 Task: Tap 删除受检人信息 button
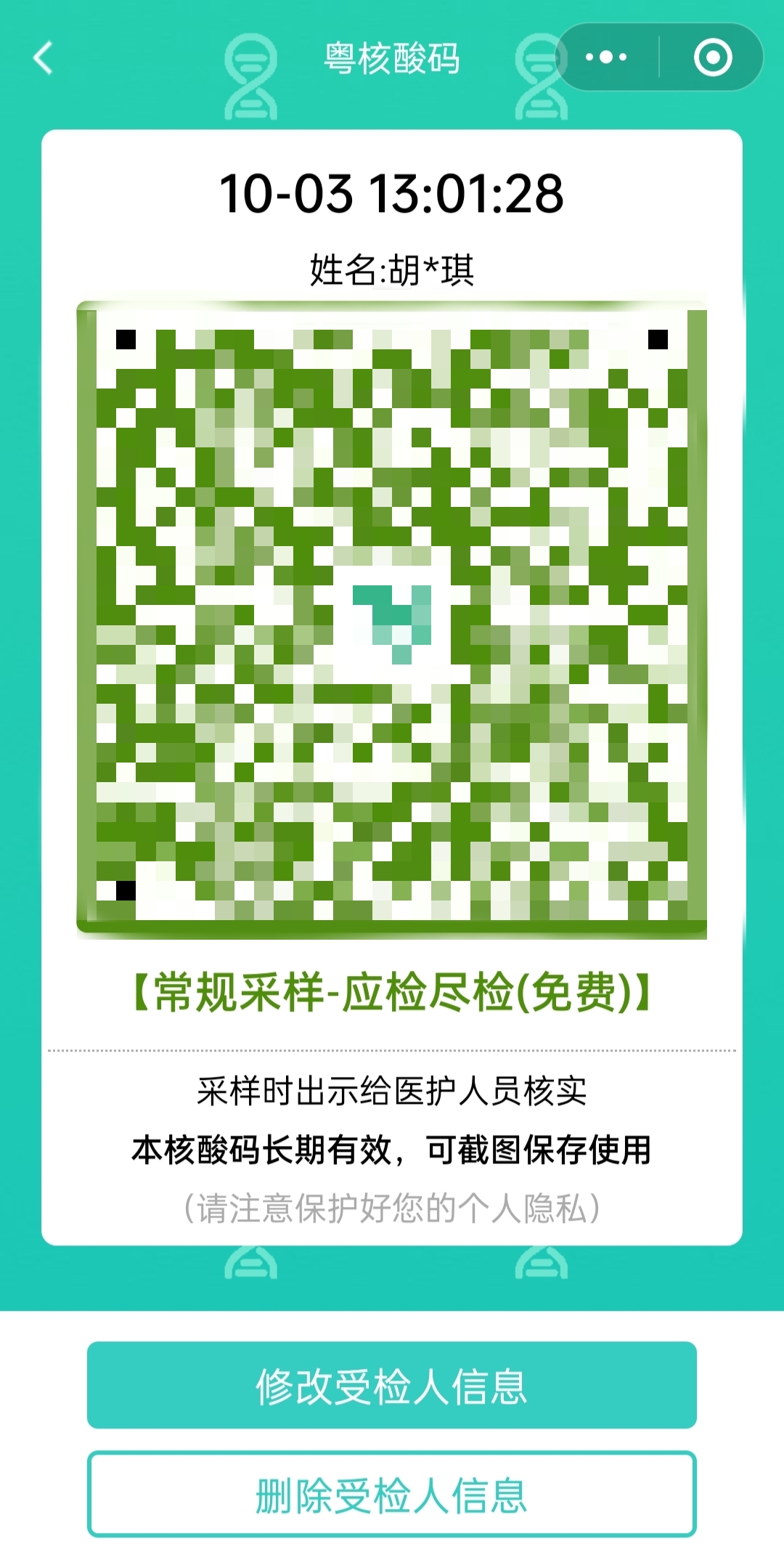[392, 1495]
